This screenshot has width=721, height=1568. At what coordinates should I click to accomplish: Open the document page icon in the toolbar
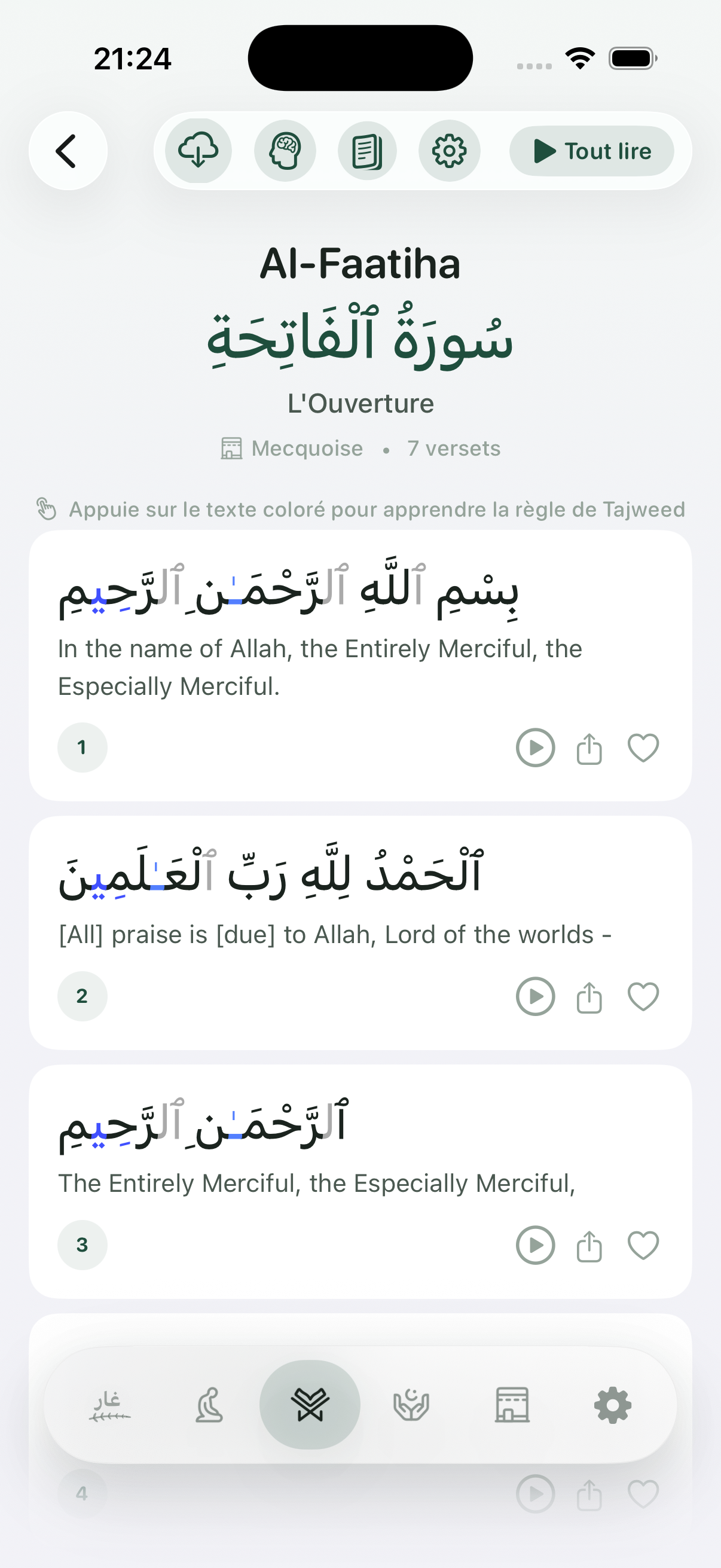point(368,151)
